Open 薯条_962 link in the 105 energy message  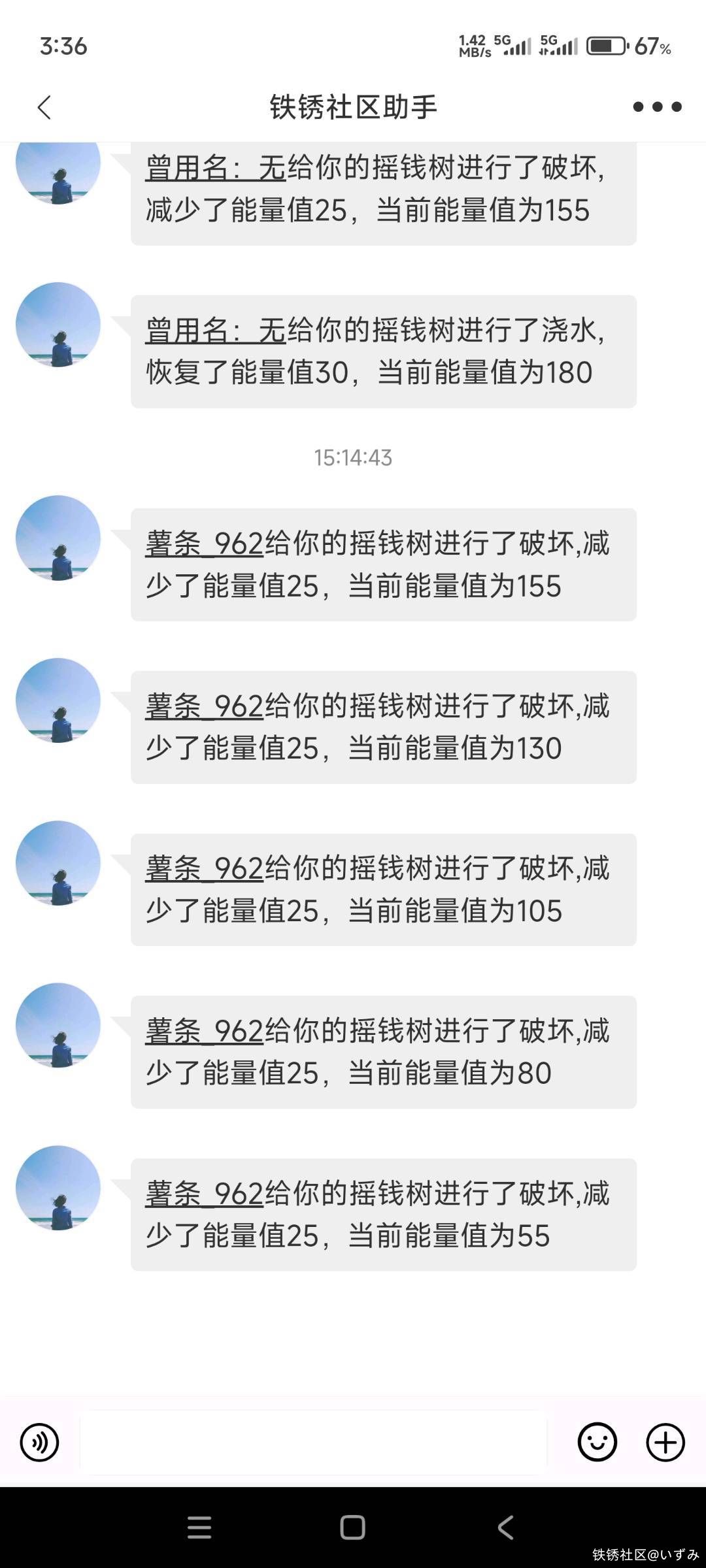point(204,870)
